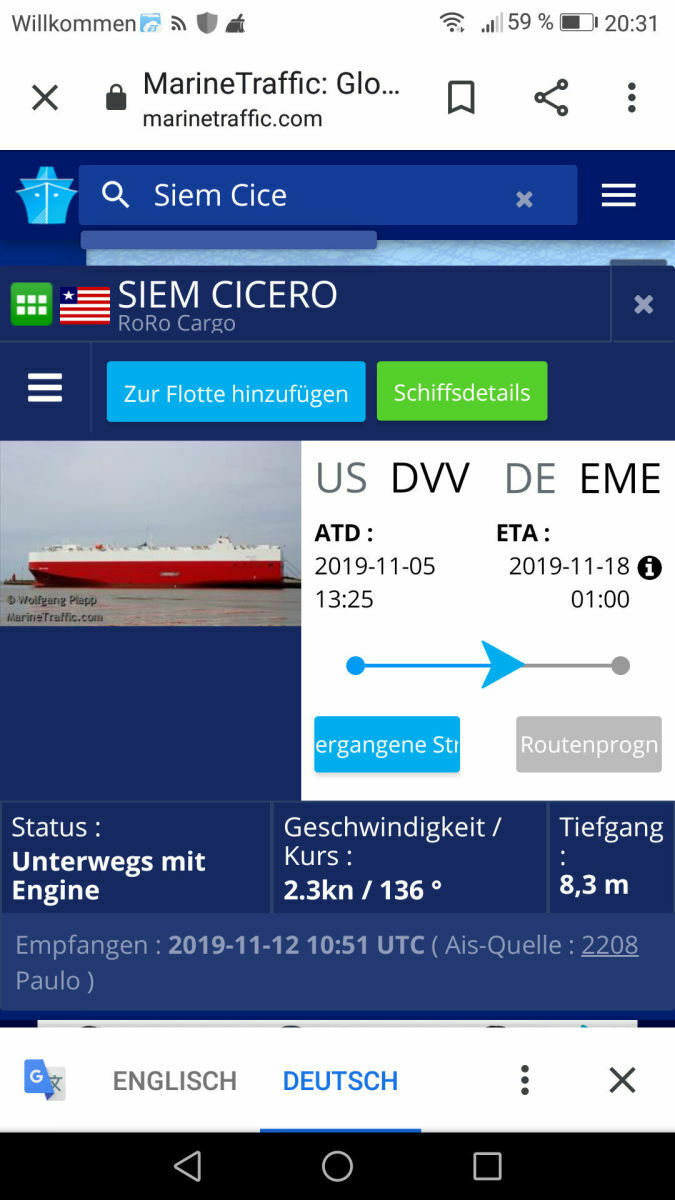
Task: Open the vessel panel hamburger menu
Action: 45,388
